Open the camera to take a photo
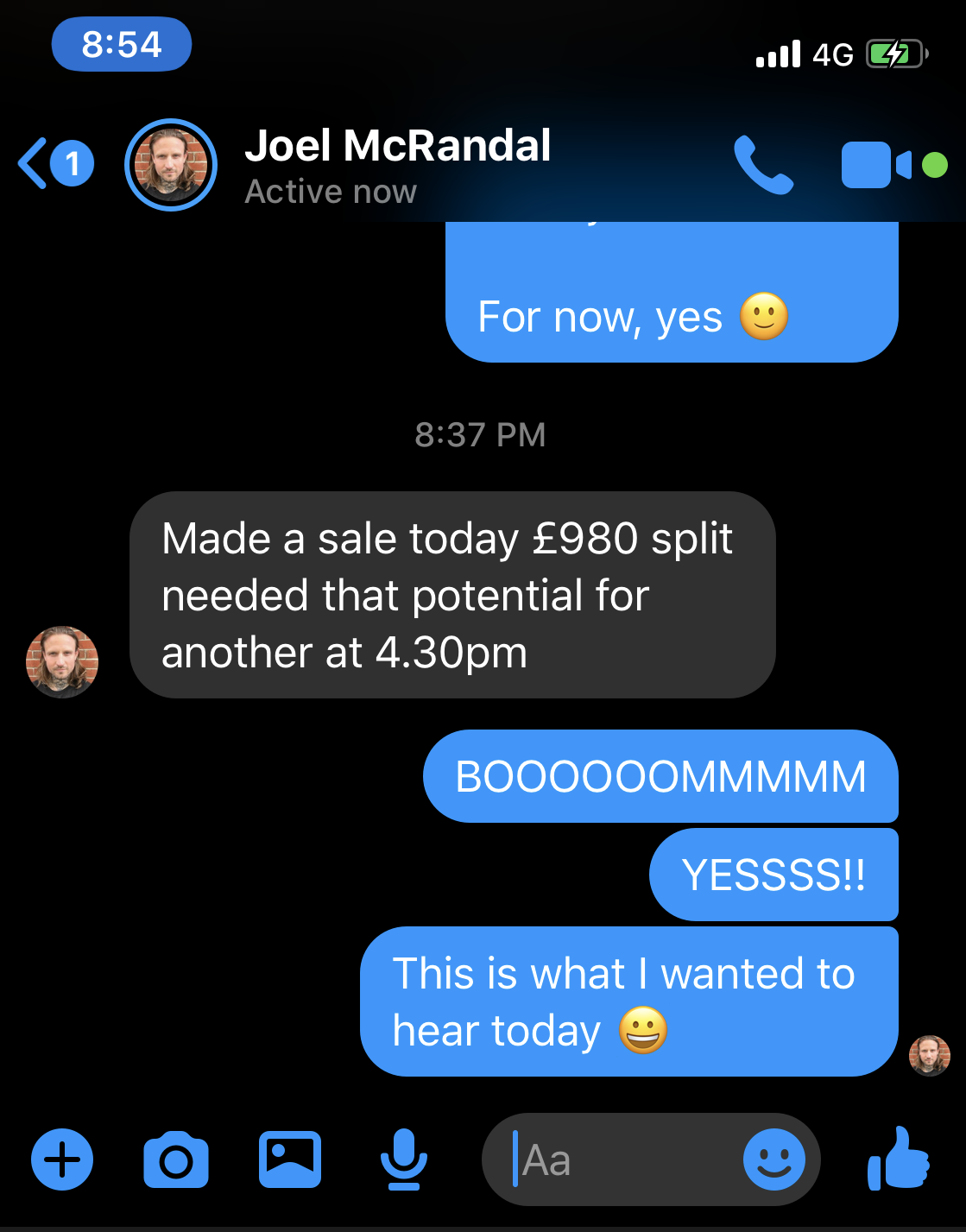Screen dimensions: 966x1232 pos(176,1159)
